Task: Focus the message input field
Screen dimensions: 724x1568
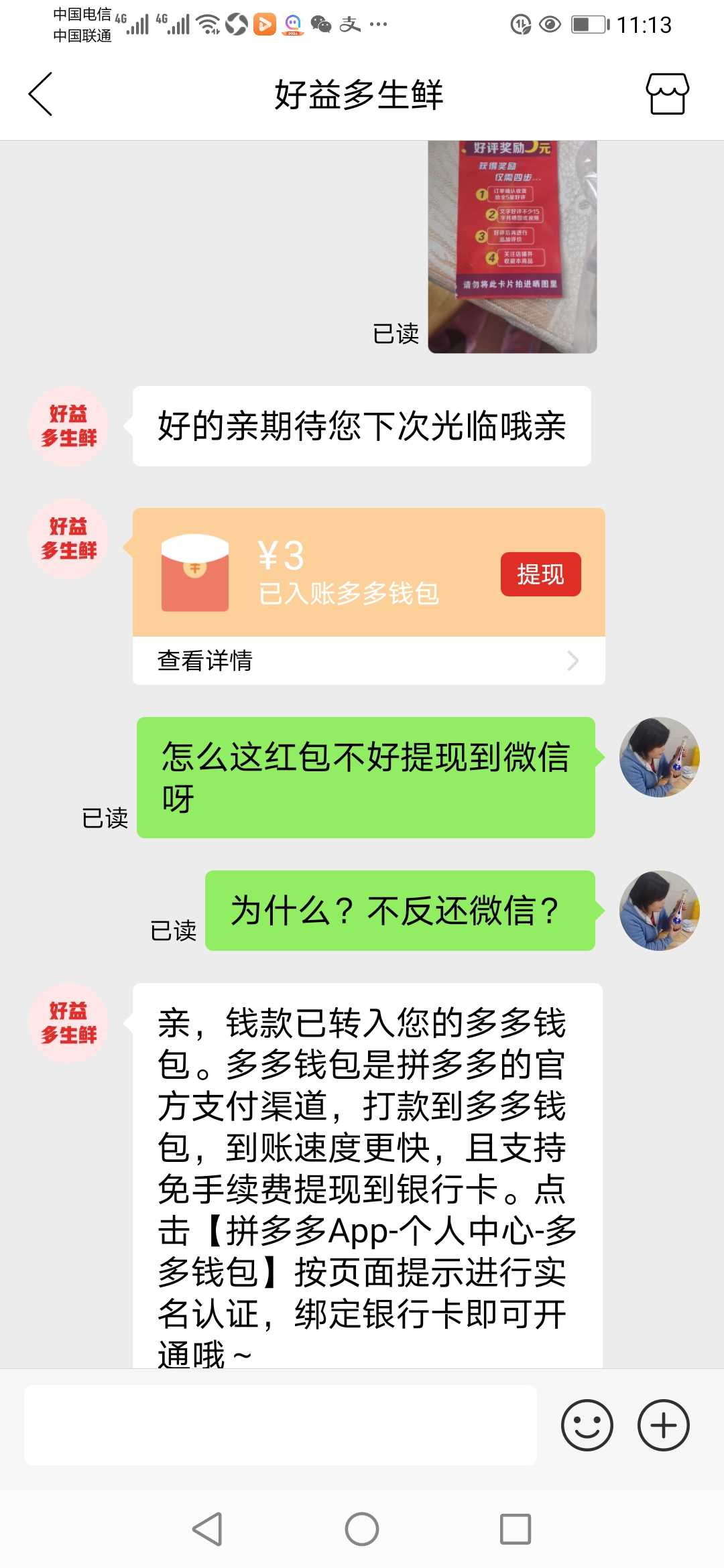Action: (280, 1425)
